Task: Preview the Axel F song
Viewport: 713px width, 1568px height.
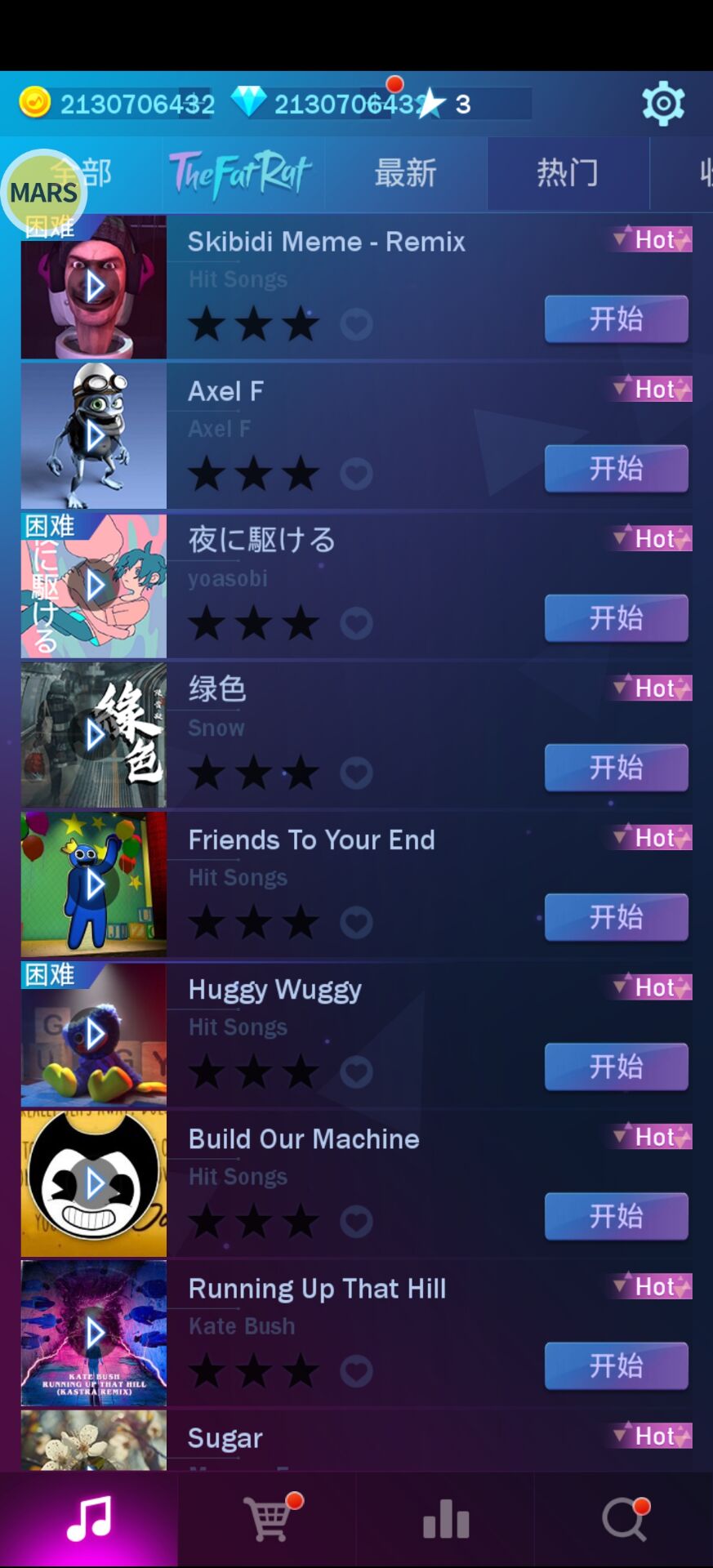Action: click(95, 436)
